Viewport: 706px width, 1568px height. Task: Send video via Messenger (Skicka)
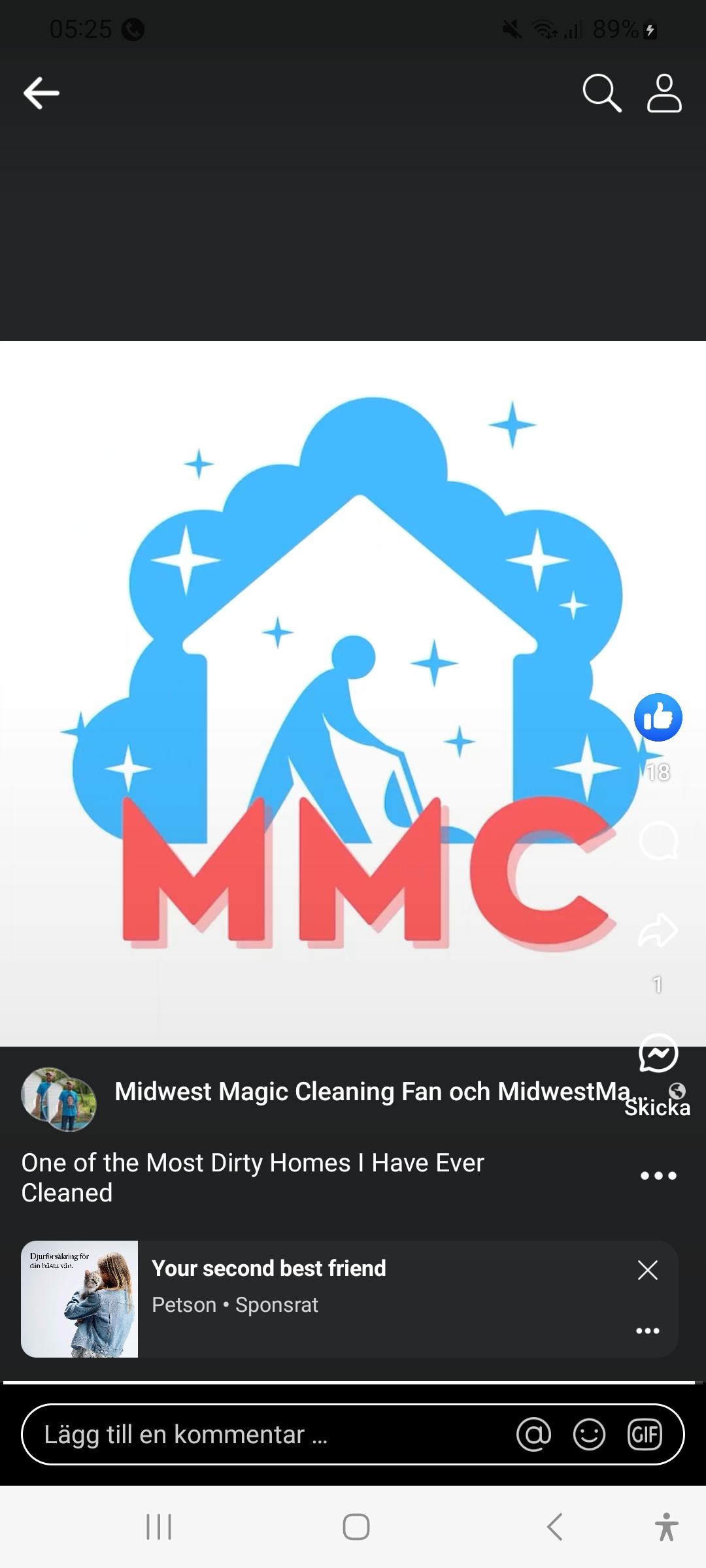coord(658,1053)
